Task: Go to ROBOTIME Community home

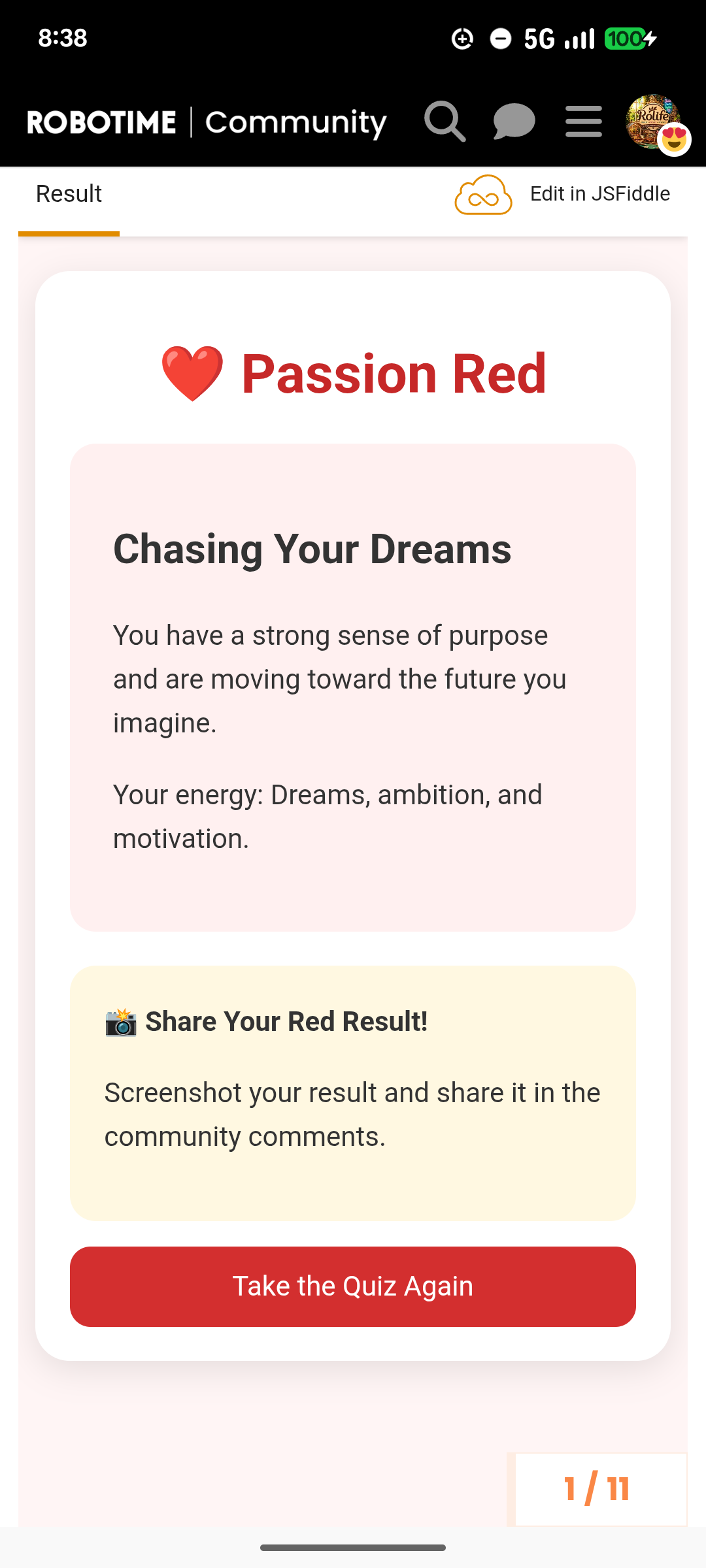Action: [207, 122]
